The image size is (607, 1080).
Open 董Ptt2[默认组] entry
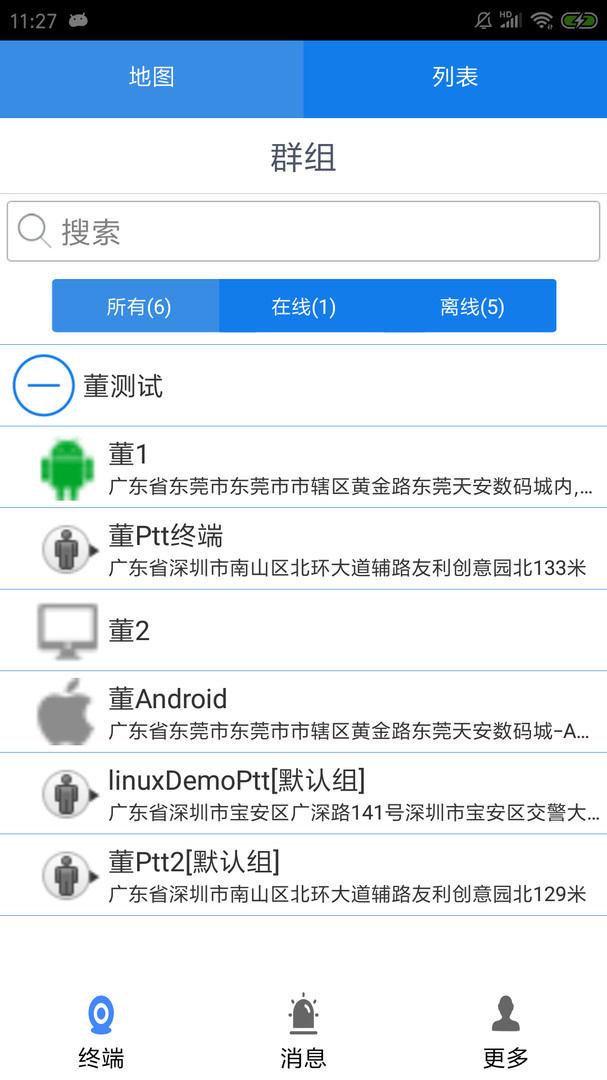(303, 875)
